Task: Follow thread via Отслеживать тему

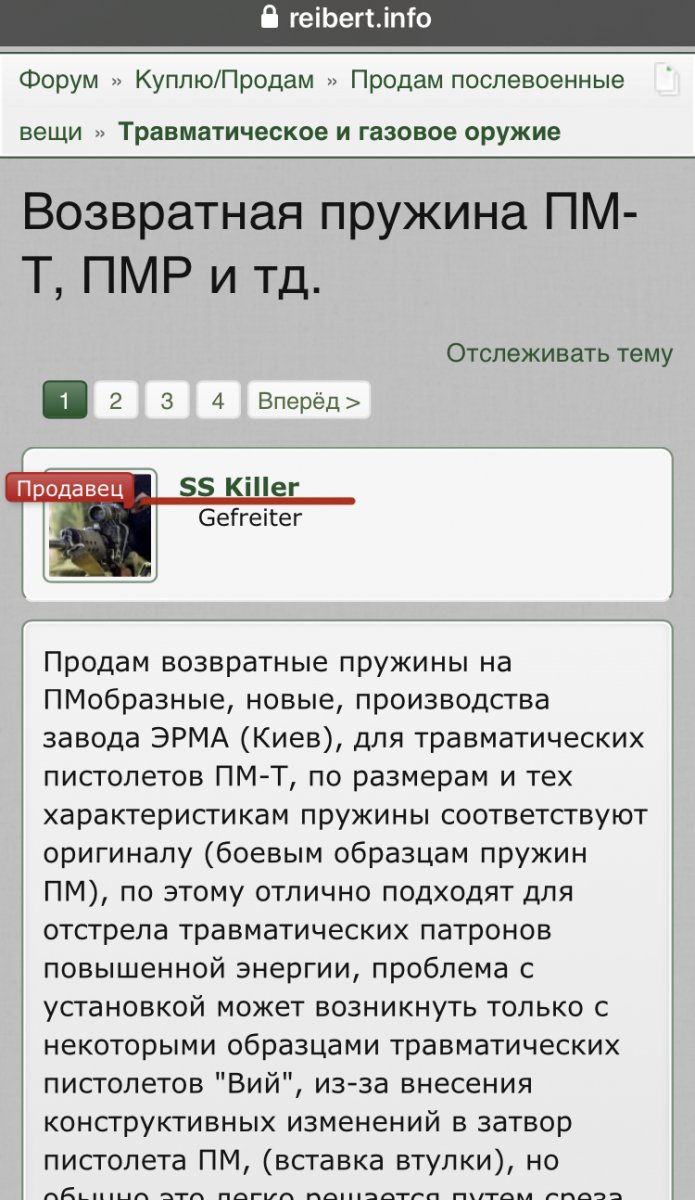Action: pyautogui.click(x=559, y=353)
